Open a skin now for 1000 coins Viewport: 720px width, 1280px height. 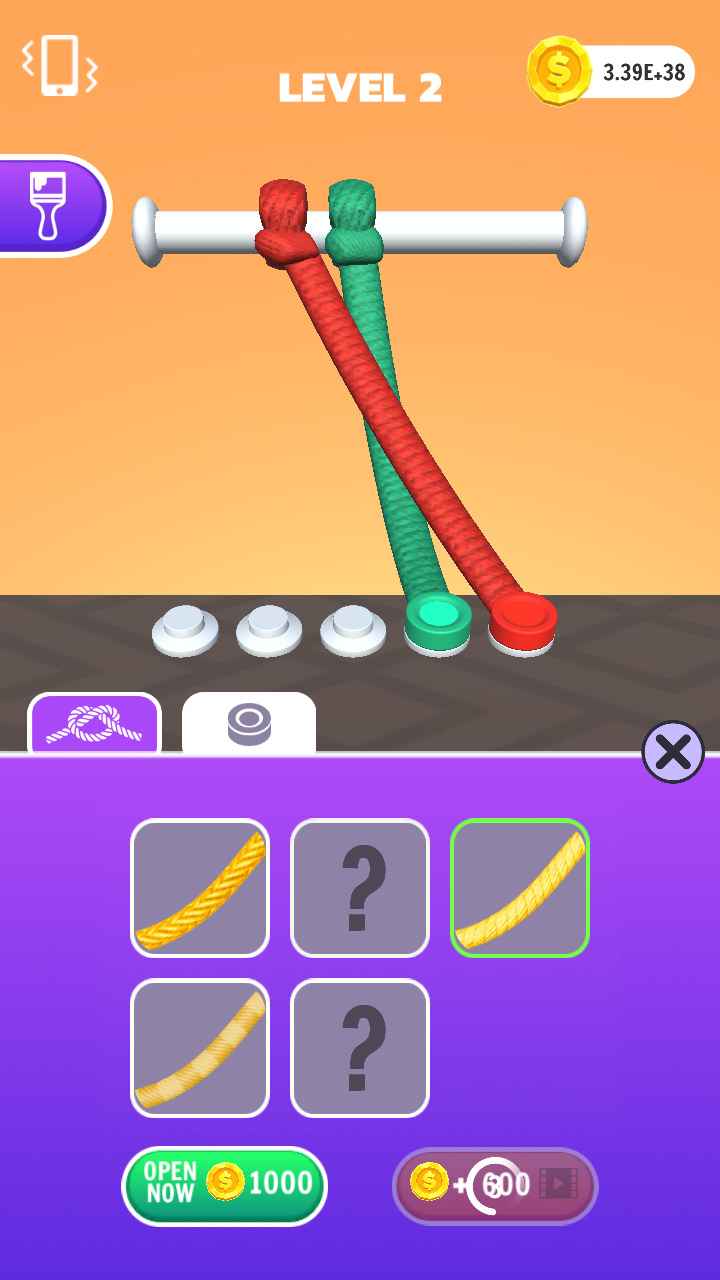(225, 1186)
